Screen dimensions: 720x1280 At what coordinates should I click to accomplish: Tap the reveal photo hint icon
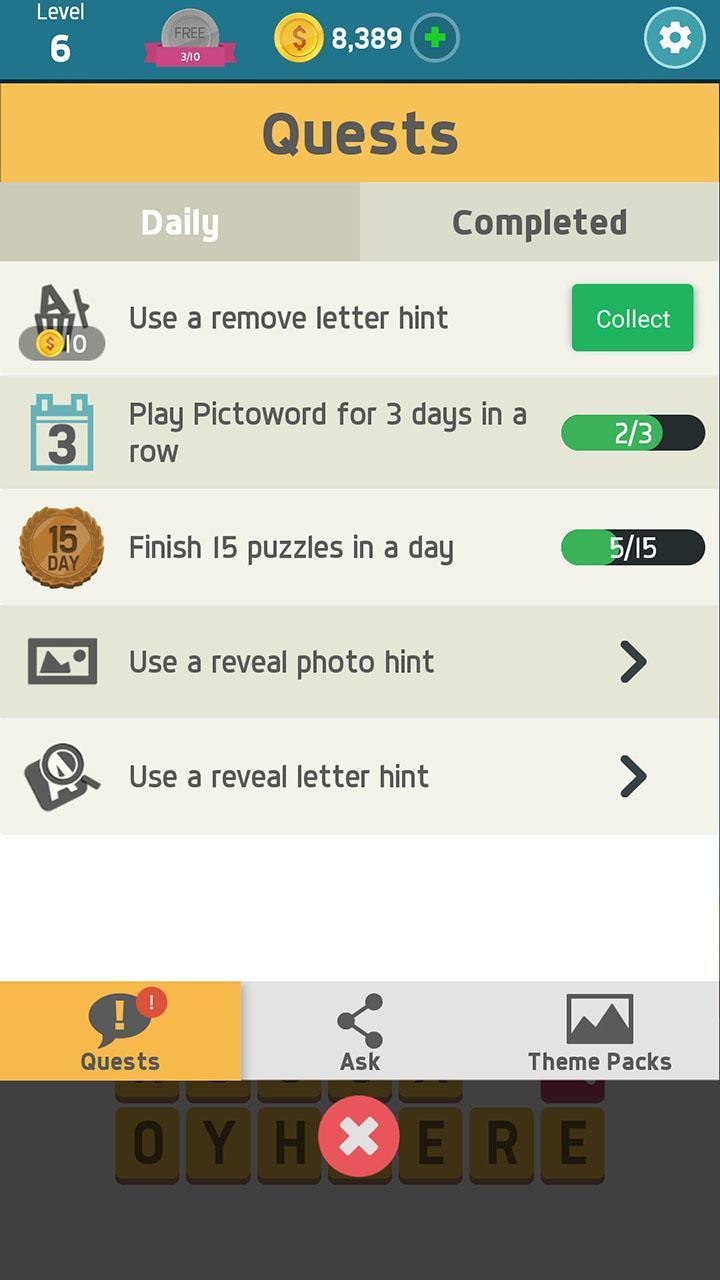click(61, 661)
